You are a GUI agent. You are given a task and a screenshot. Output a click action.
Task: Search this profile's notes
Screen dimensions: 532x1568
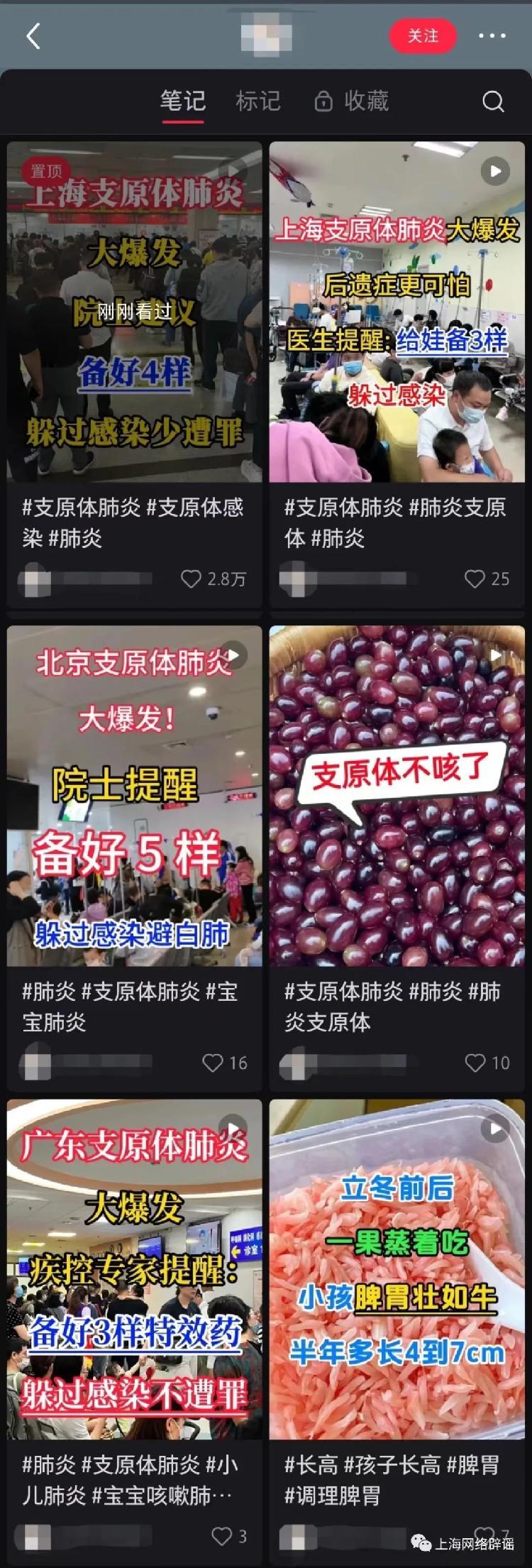coord(493,102)
